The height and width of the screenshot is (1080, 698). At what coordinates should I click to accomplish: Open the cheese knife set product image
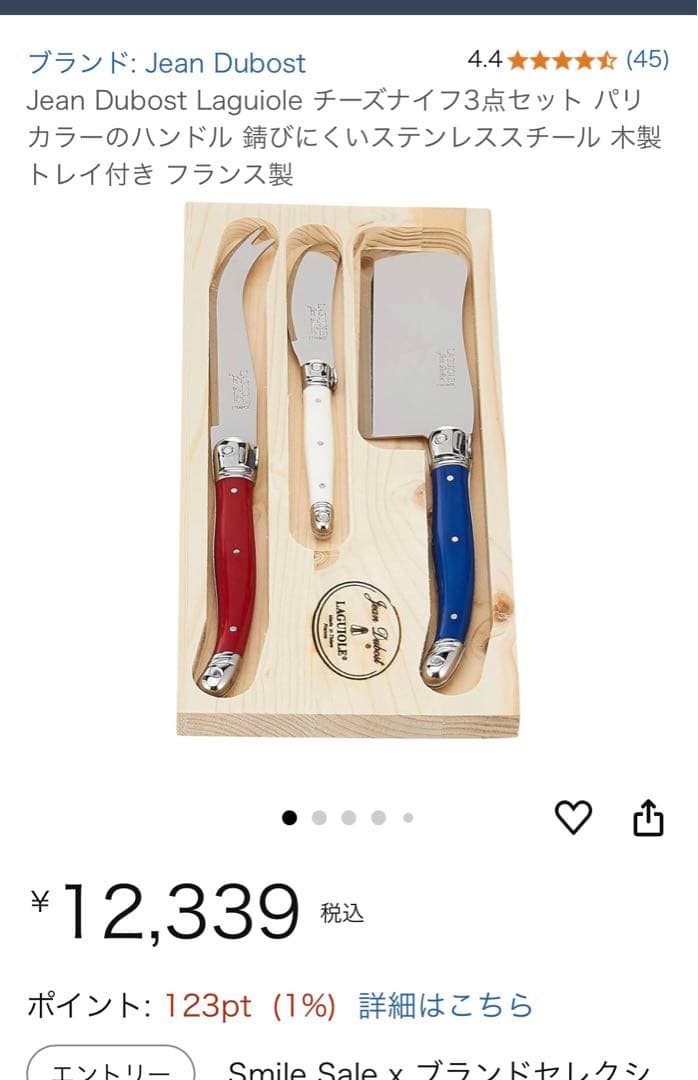tap(347, 470)
